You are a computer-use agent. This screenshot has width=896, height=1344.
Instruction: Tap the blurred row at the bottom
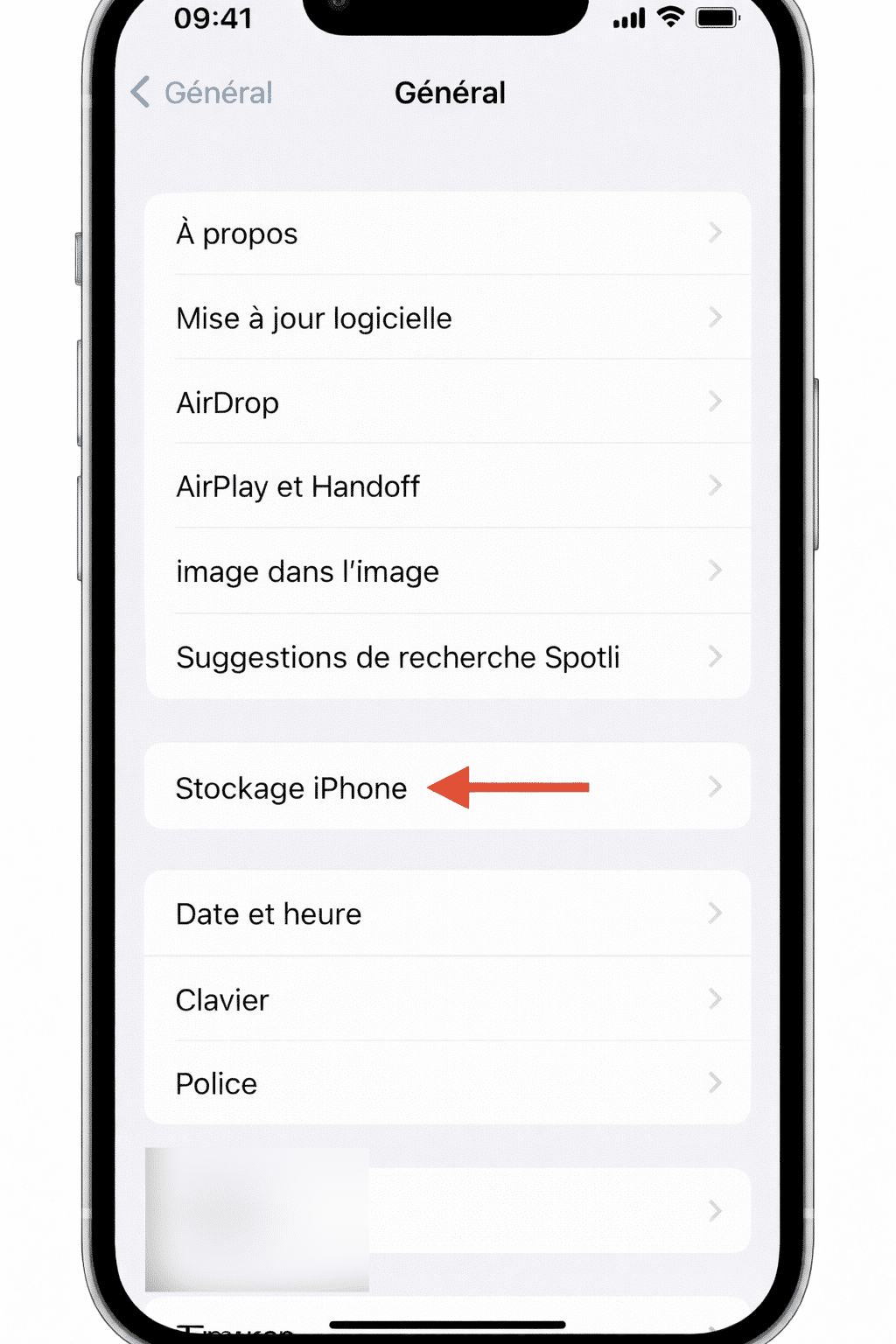pyautogui.click(x=448, y=1209)
